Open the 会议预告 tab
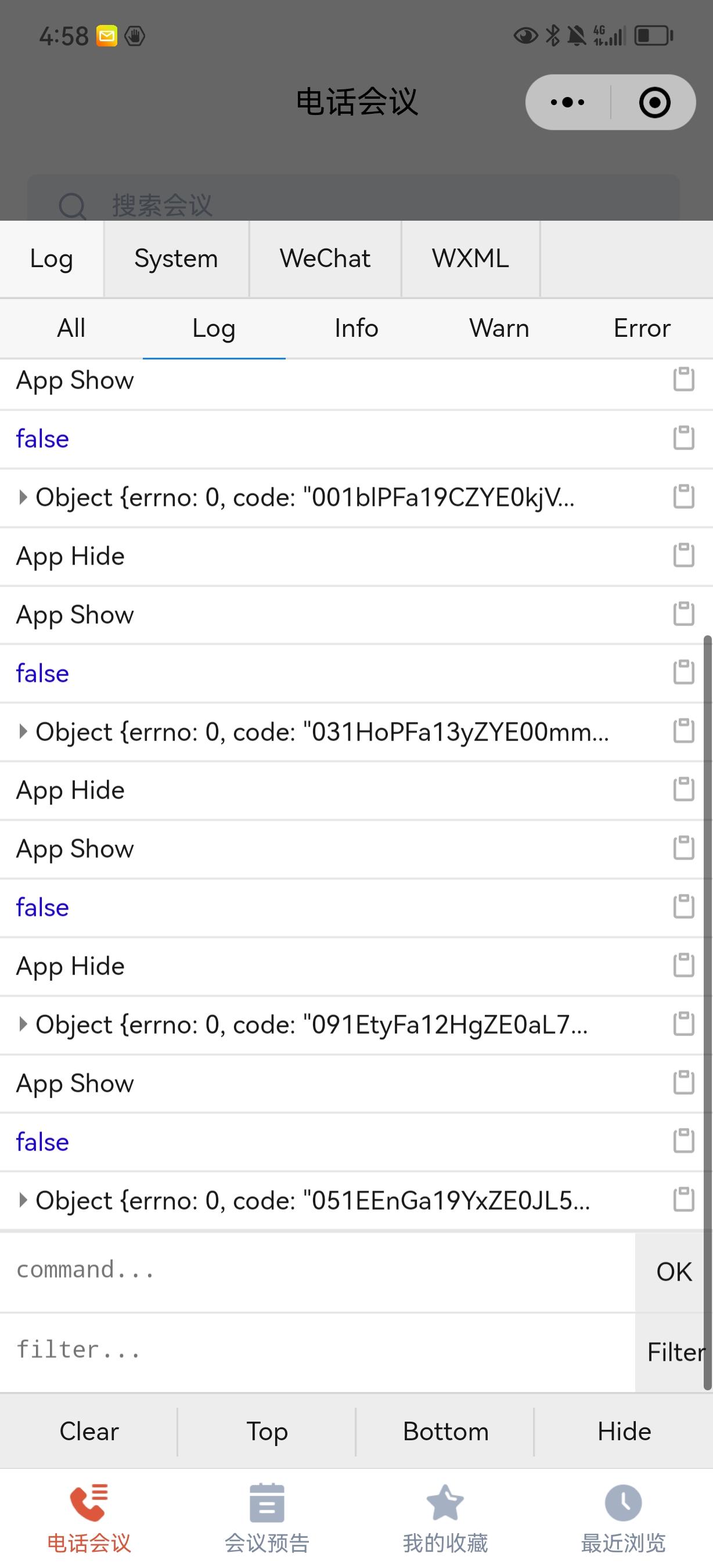 point(267,1518)
